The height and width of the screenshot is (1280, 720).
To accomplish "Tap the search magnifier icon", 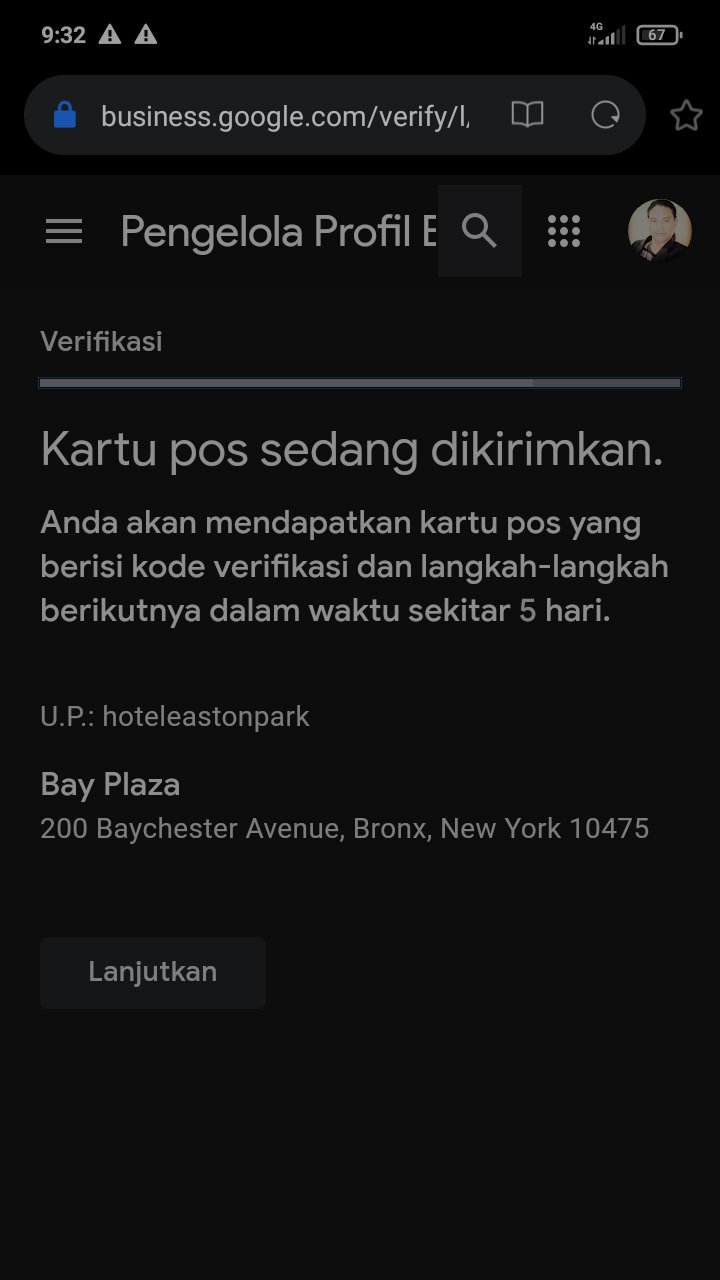I will pyautogui.click(x=480, y=231).
